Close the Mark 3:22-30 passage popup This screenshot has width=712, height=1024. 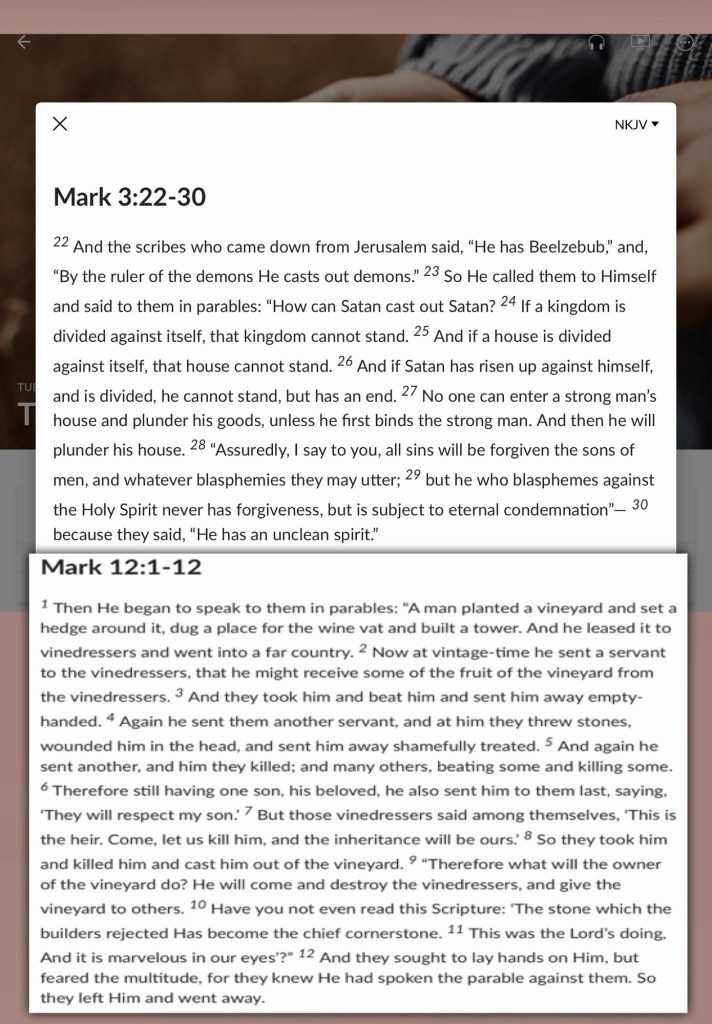[x=60, y=124]
